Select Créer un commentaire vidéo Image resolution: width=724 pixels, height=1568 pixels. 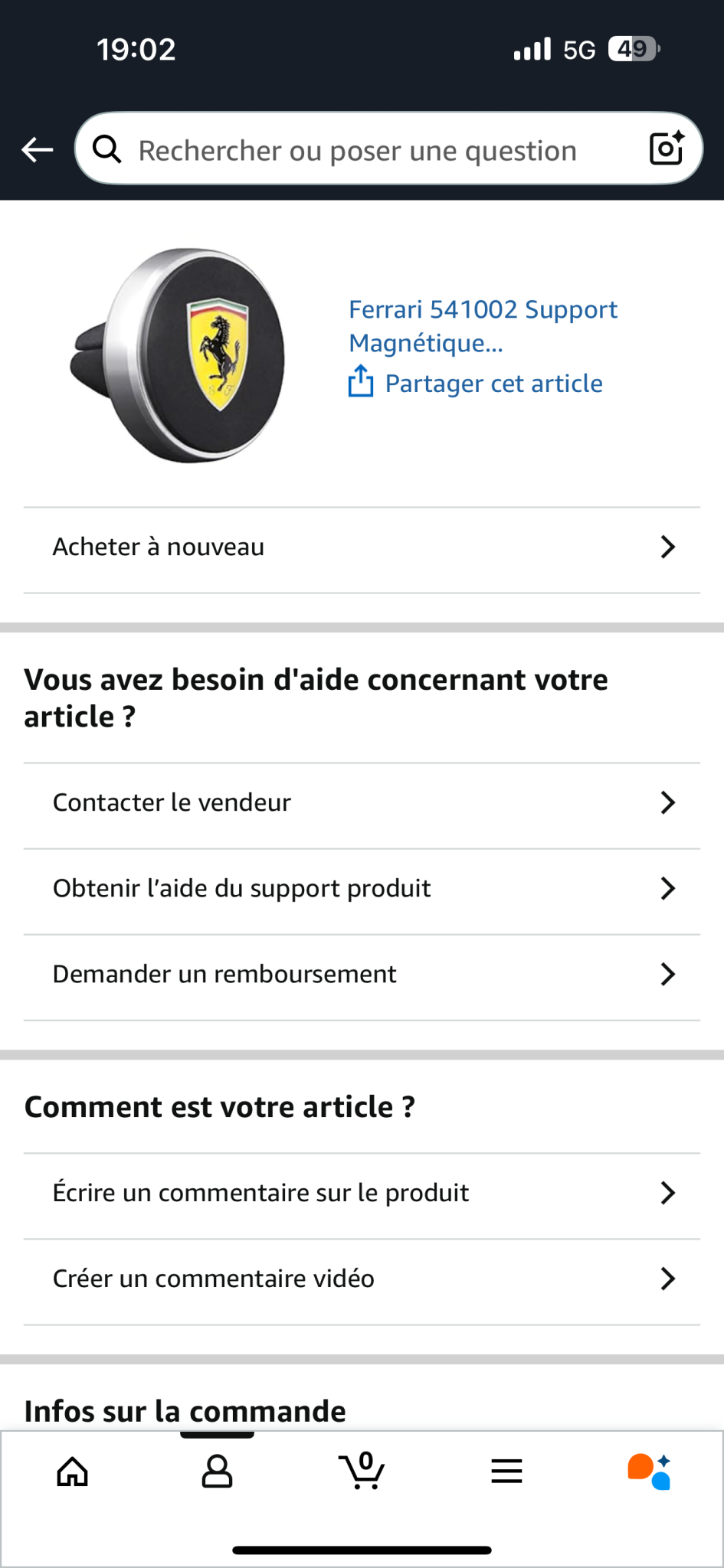pos(362,1279)
